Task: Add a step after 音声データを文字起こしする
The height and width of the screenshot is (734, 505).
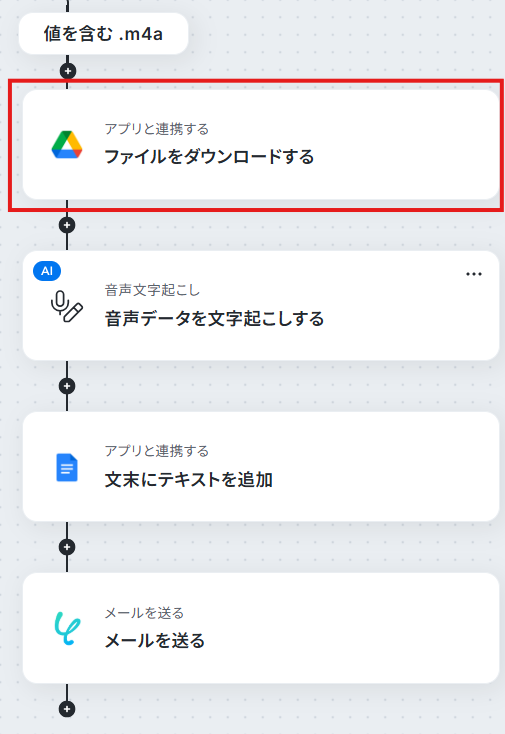Action: pyautogui.click(x=67, y=386)
